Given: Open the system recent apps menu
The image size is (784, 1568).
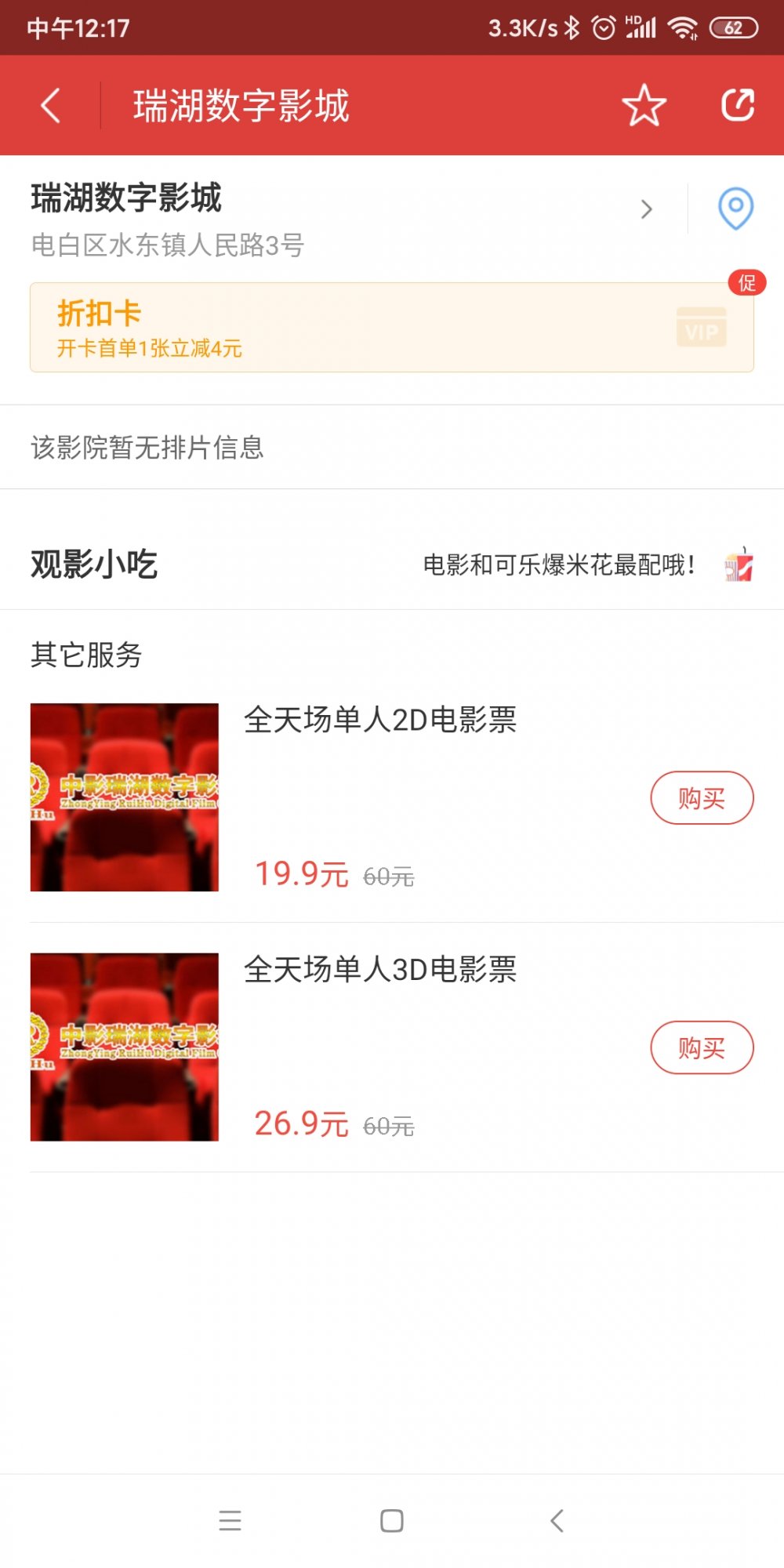Looking at the screenshot, I should pos(230,1521).
